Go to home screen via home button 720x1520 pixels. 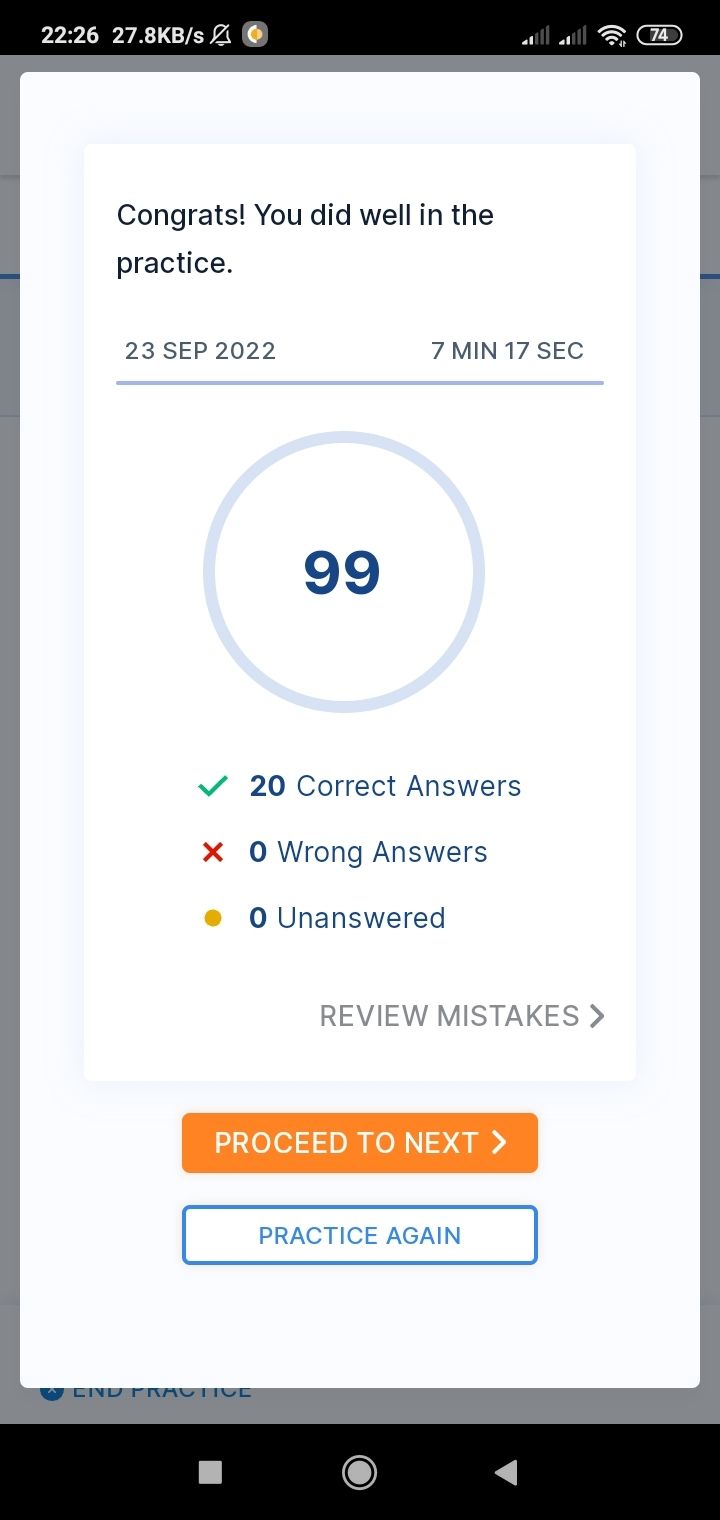pyautogui.click(x=359, y=1471)
